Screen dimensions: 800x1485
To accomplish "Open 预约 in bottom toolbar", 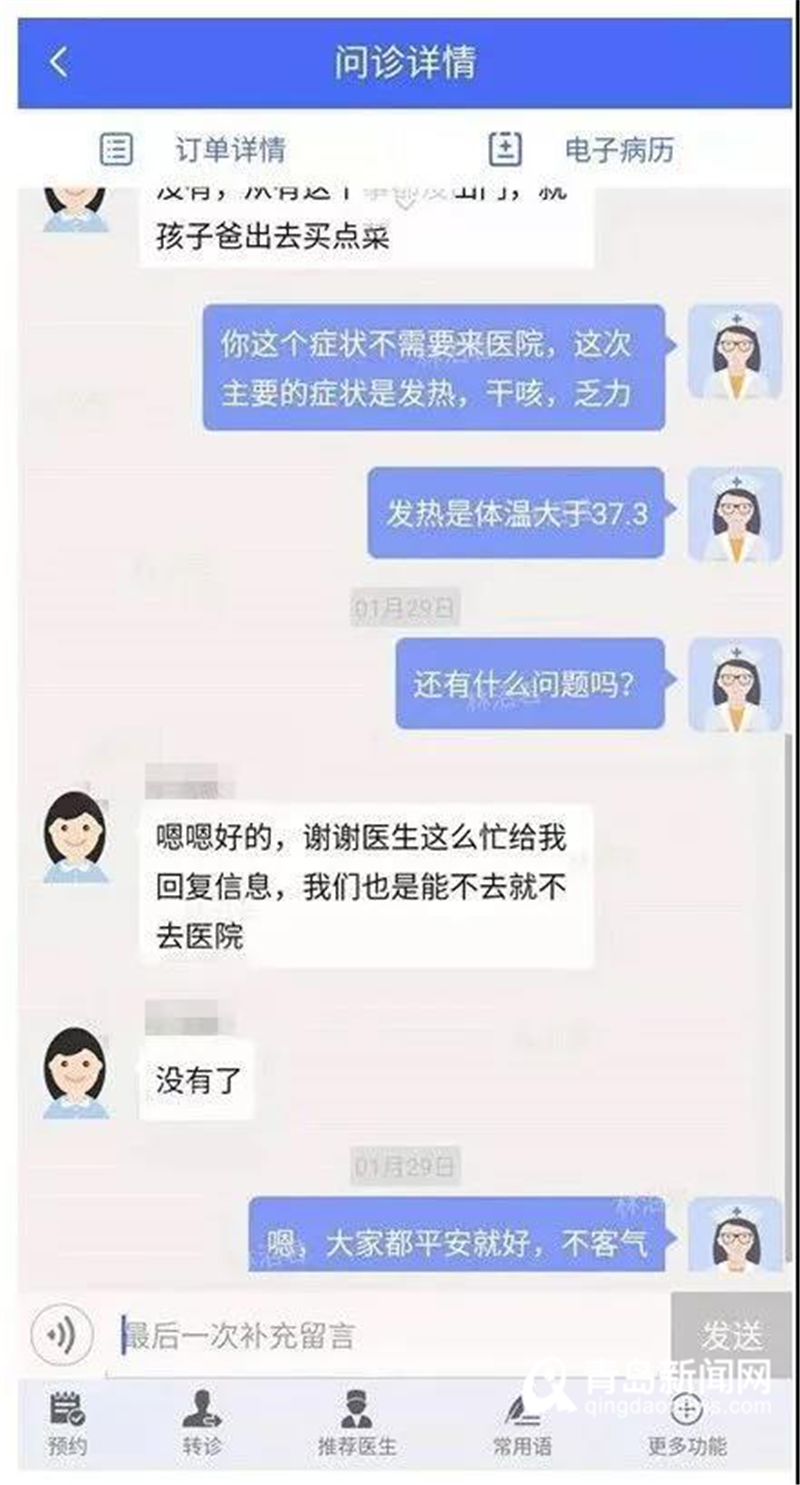I will click(x=68, y=1423).
